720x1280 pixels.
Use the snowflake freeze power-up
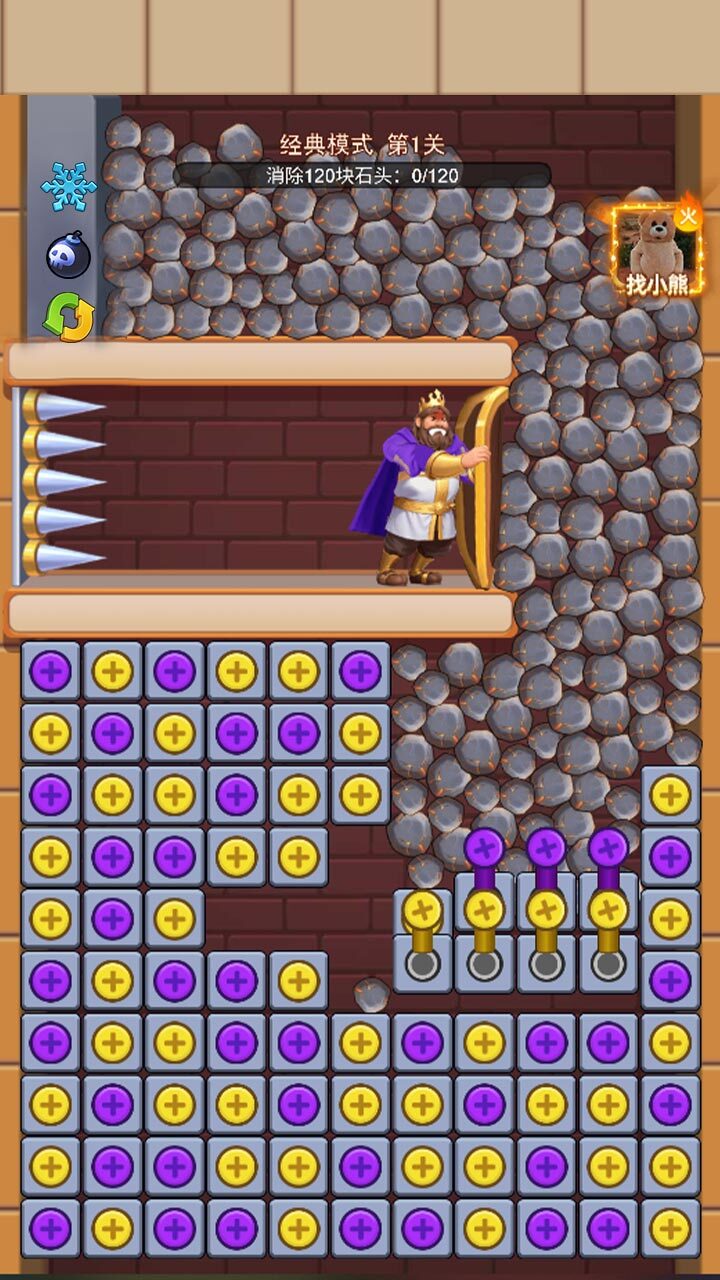68,187
